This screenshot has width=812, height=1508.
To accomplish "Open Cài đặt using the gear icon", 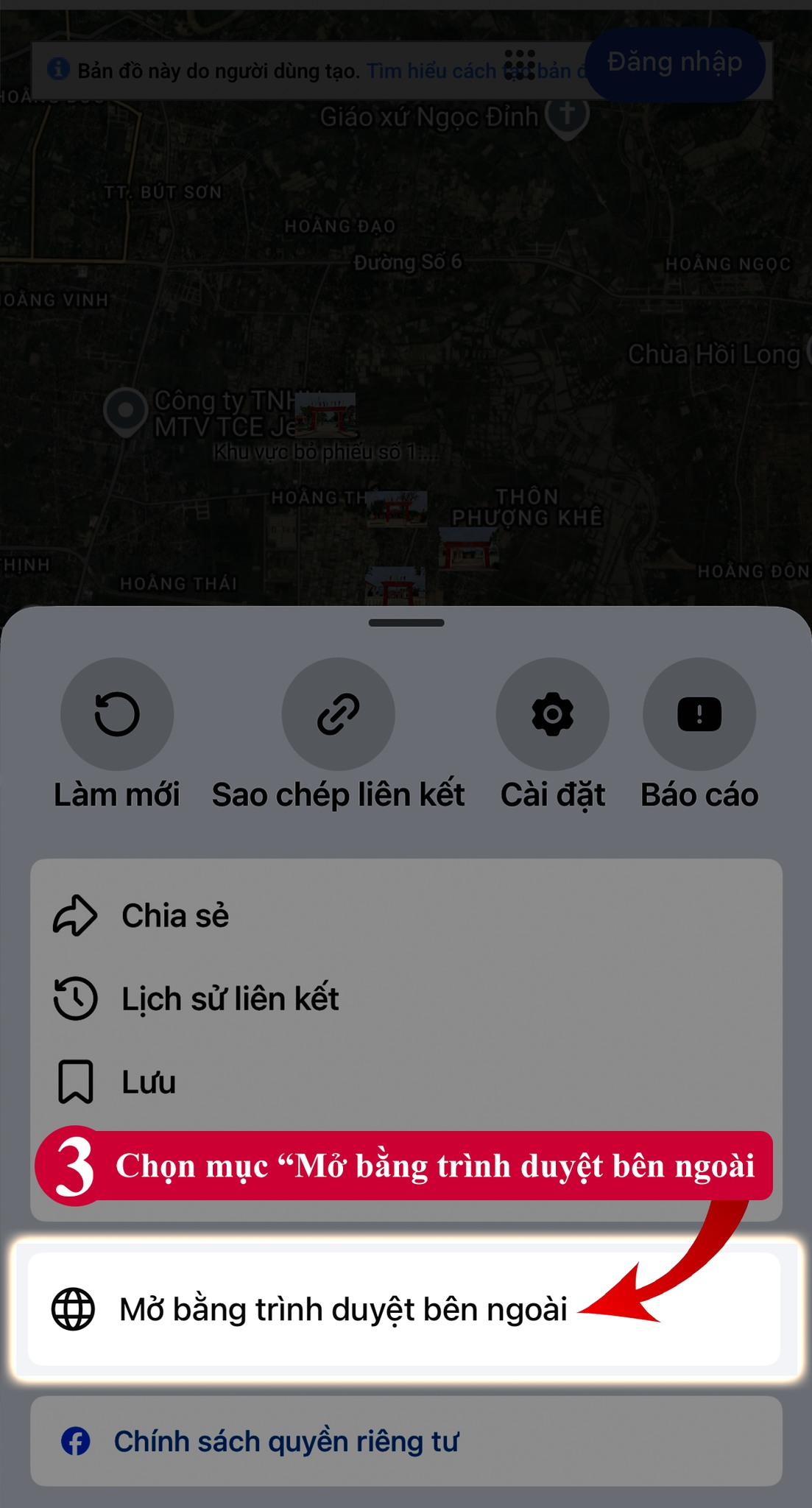I will click(552, 713).
